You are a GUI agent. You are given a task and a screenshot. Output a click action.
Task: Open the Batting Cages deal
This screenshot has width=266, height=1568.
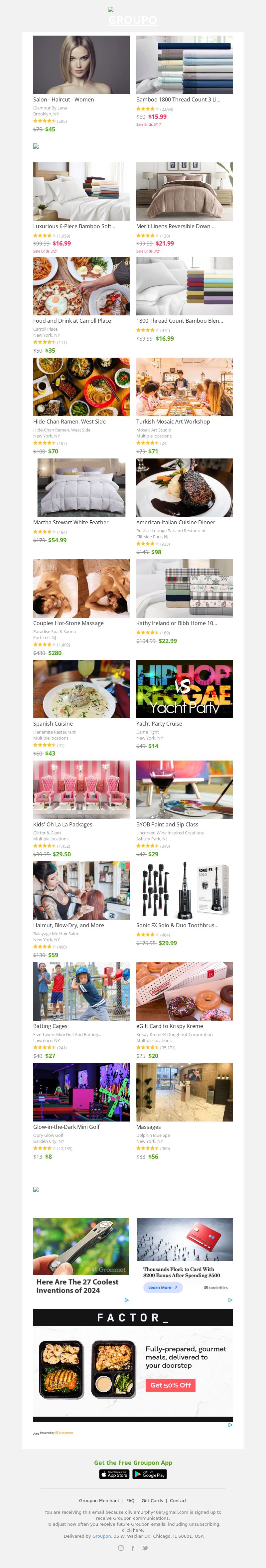click(81, 991)
